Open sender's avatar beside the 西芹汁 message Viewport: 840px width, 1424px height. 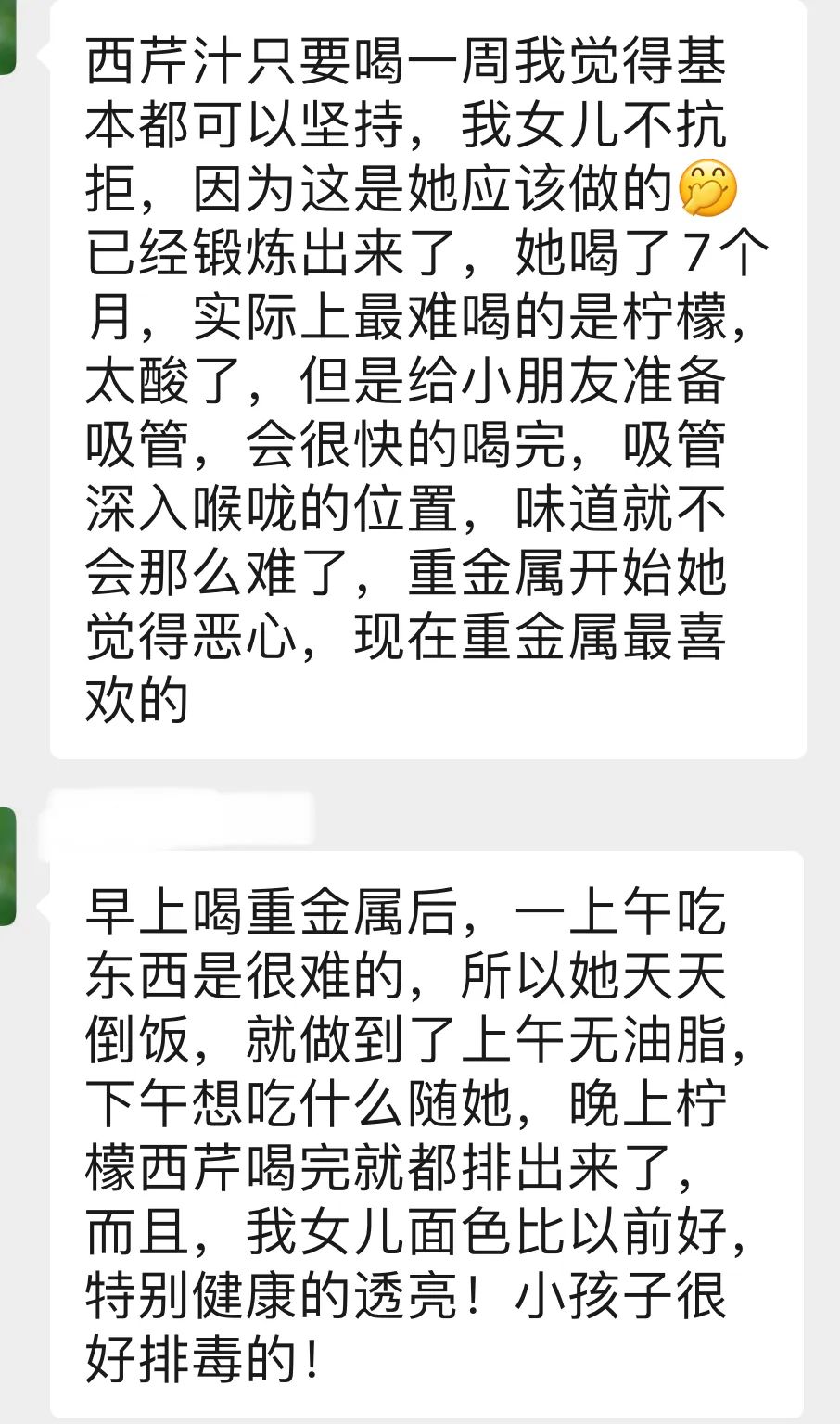[x=7, y=37]
